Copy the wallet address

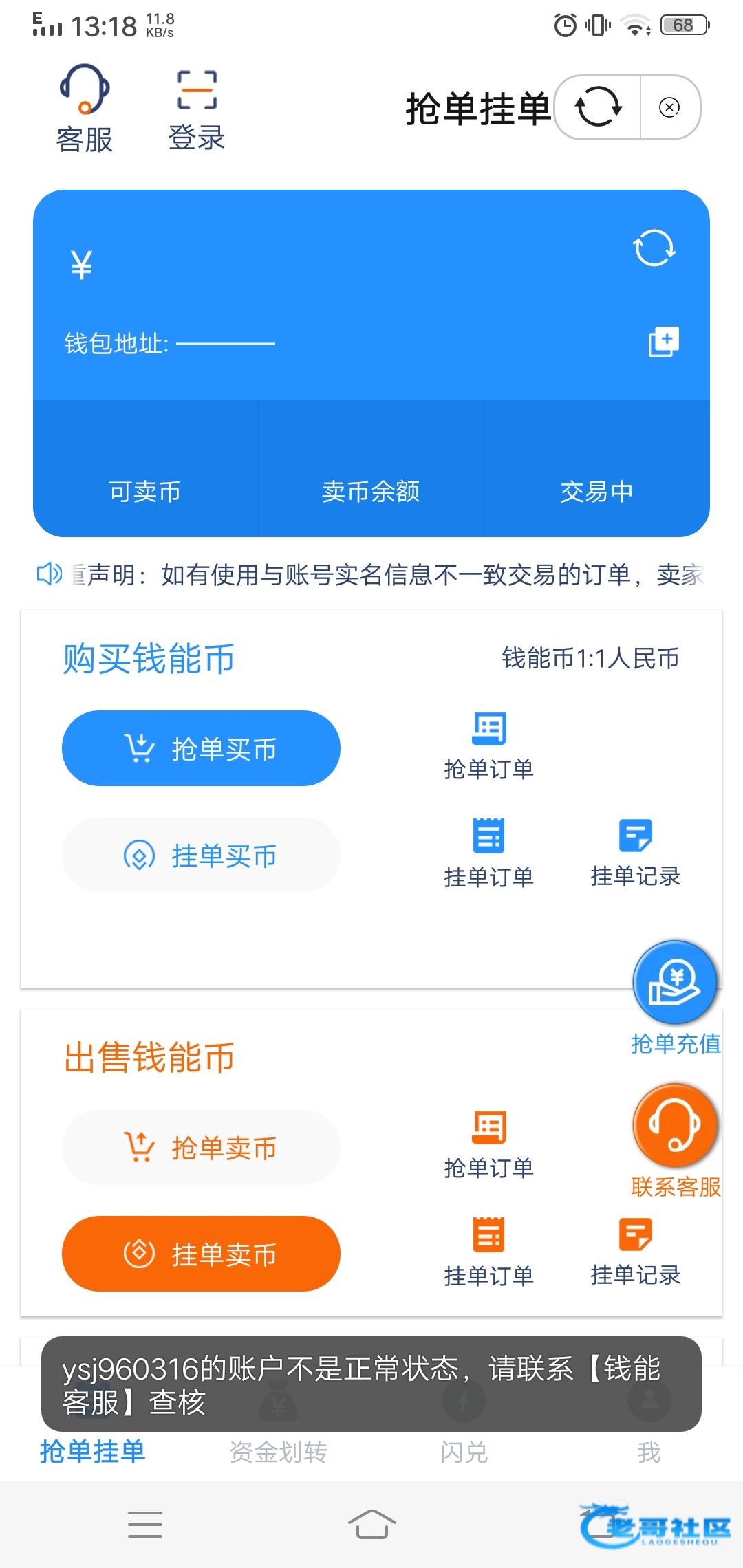(663, 342)
